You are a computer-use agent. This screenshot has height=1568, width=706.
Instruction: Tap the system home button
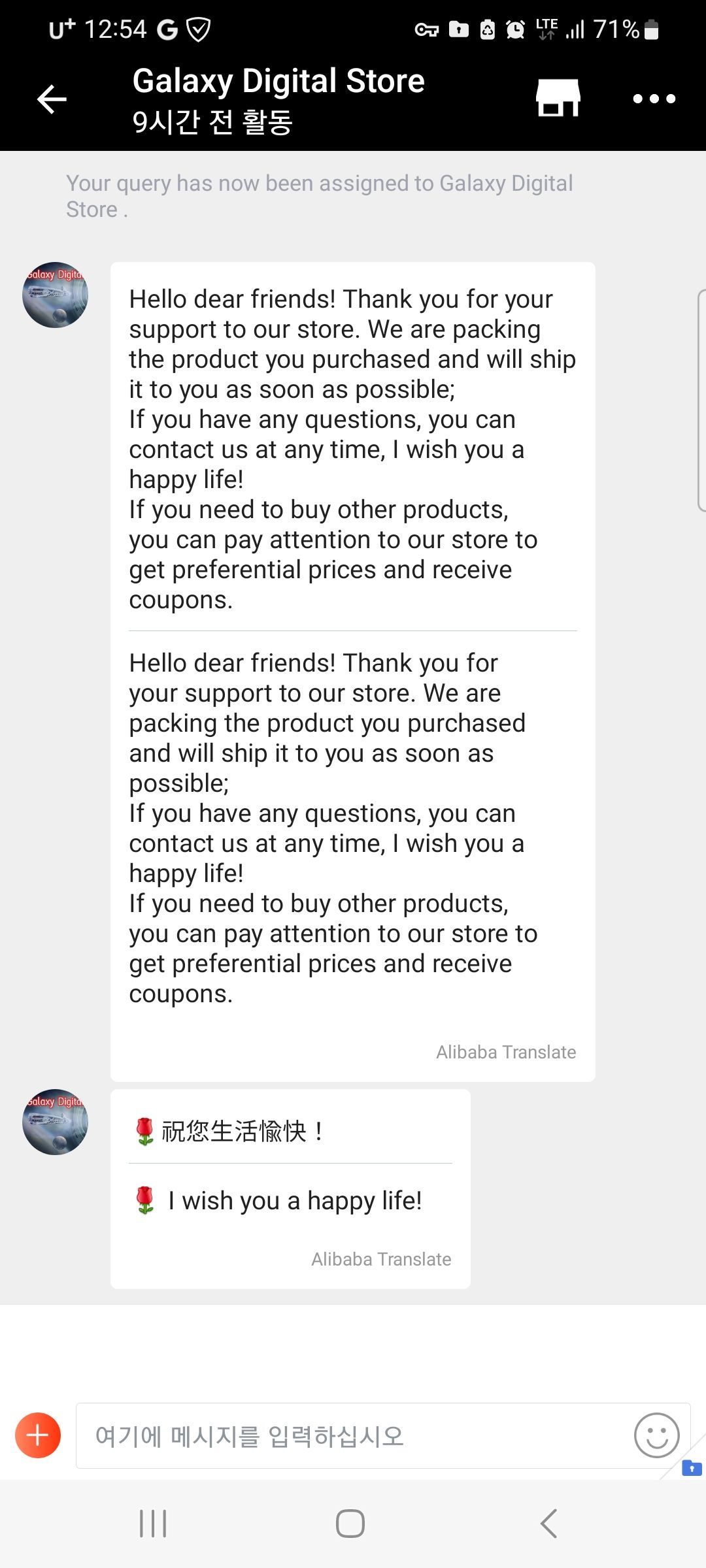pos(350,1524)
